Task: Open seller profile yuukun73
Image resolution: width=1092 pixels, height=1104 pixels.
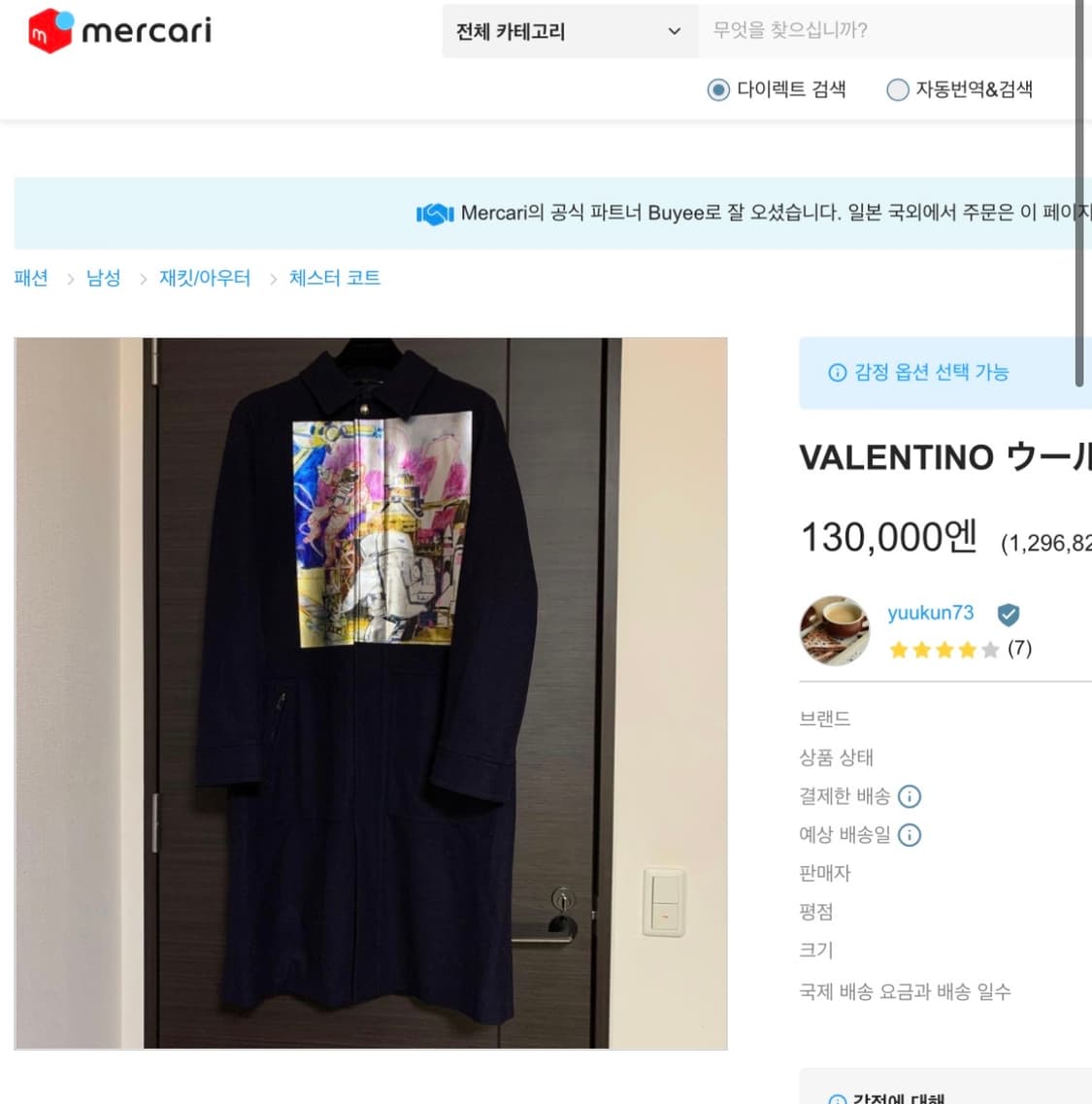Action: click(x=930, y=613)
